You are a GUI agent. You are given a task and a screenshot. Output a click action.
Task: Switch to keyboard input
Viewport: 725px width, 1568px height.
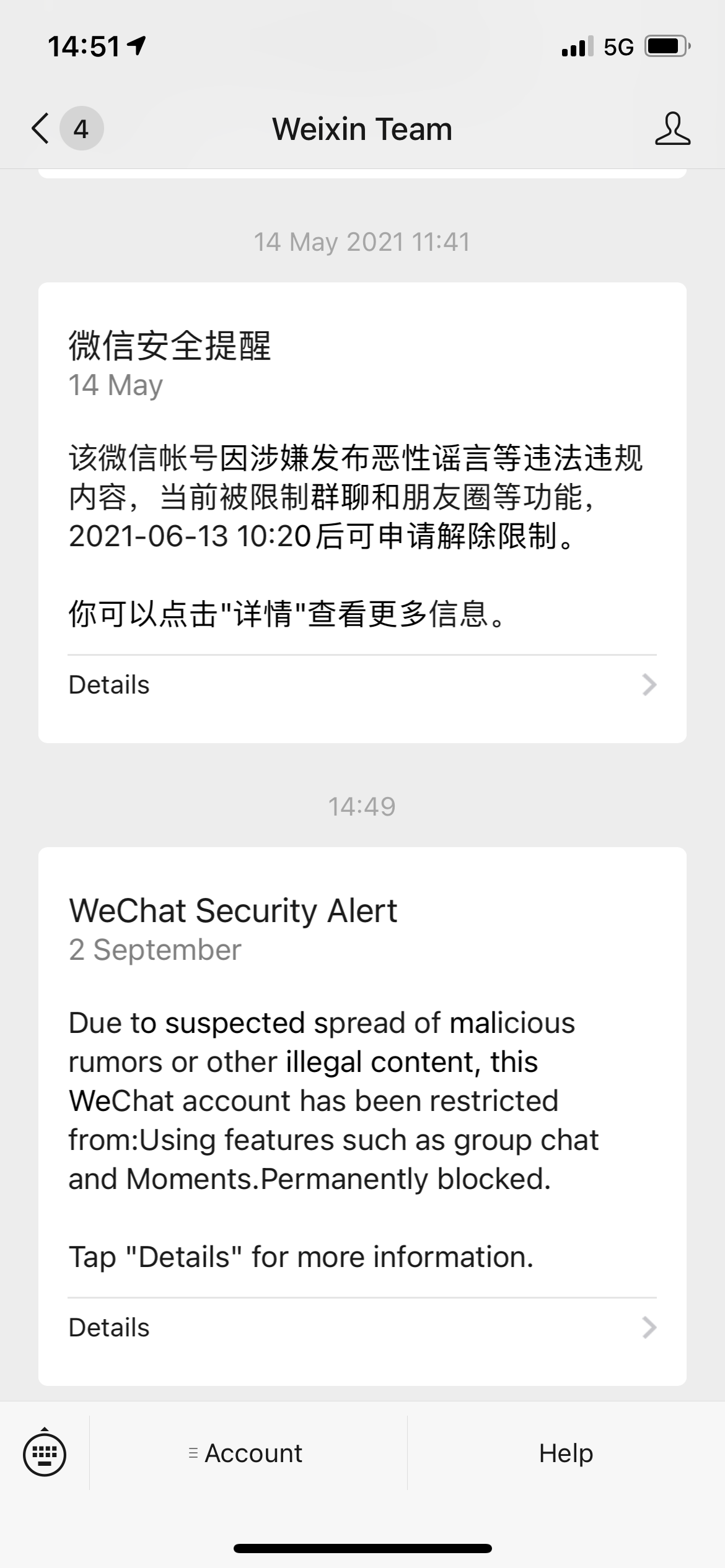pyautogui.click(x=45, y=1454)
